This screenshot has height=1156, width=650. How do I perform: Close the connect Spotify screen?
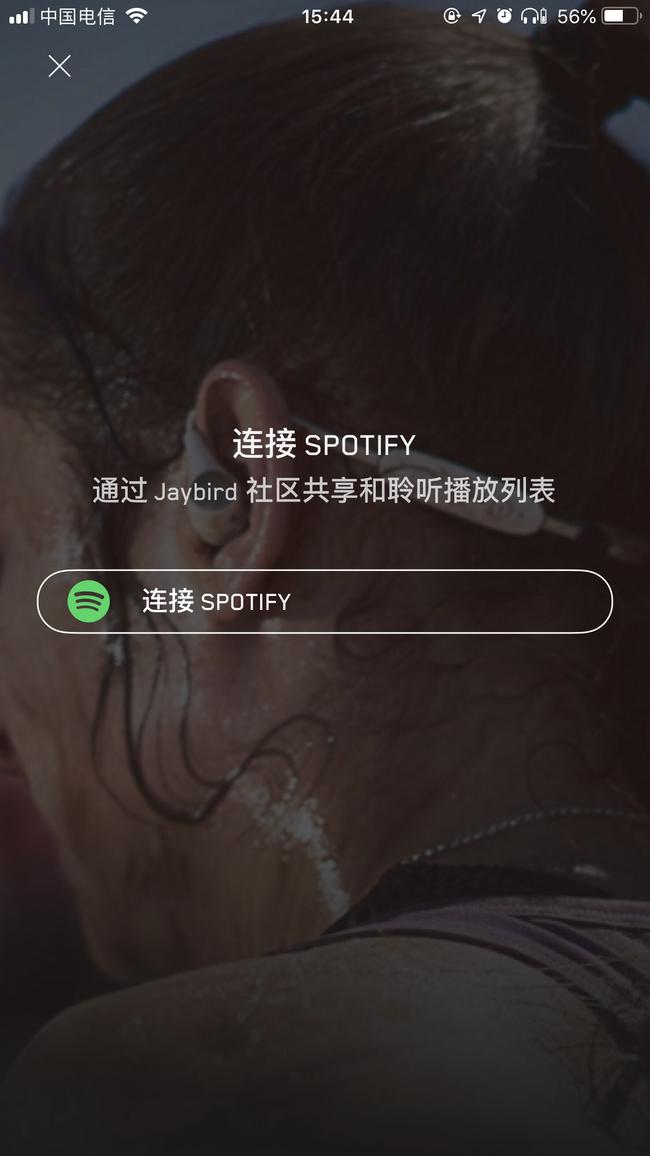[60, 66]
